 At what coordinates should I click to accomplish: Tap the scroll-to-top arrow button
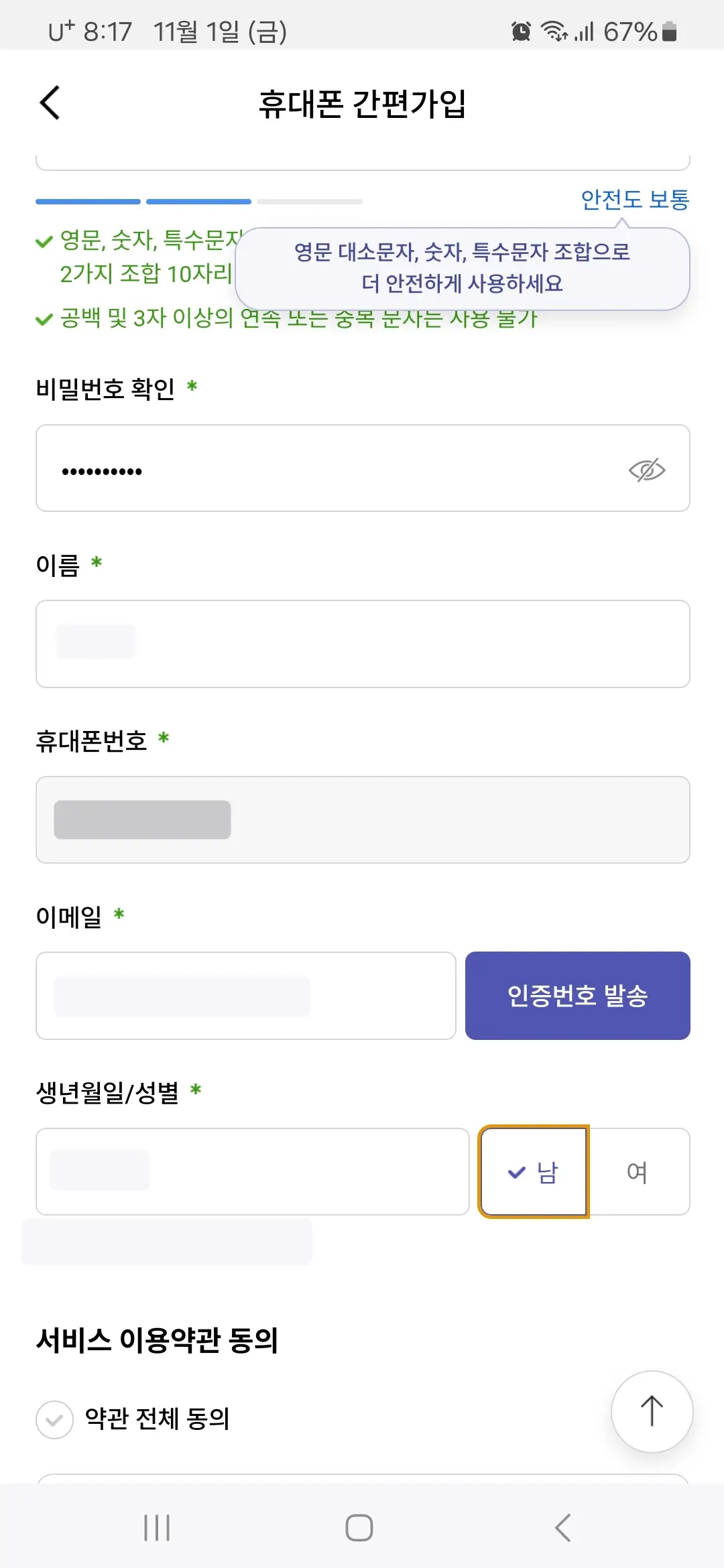pos(651,1411)
